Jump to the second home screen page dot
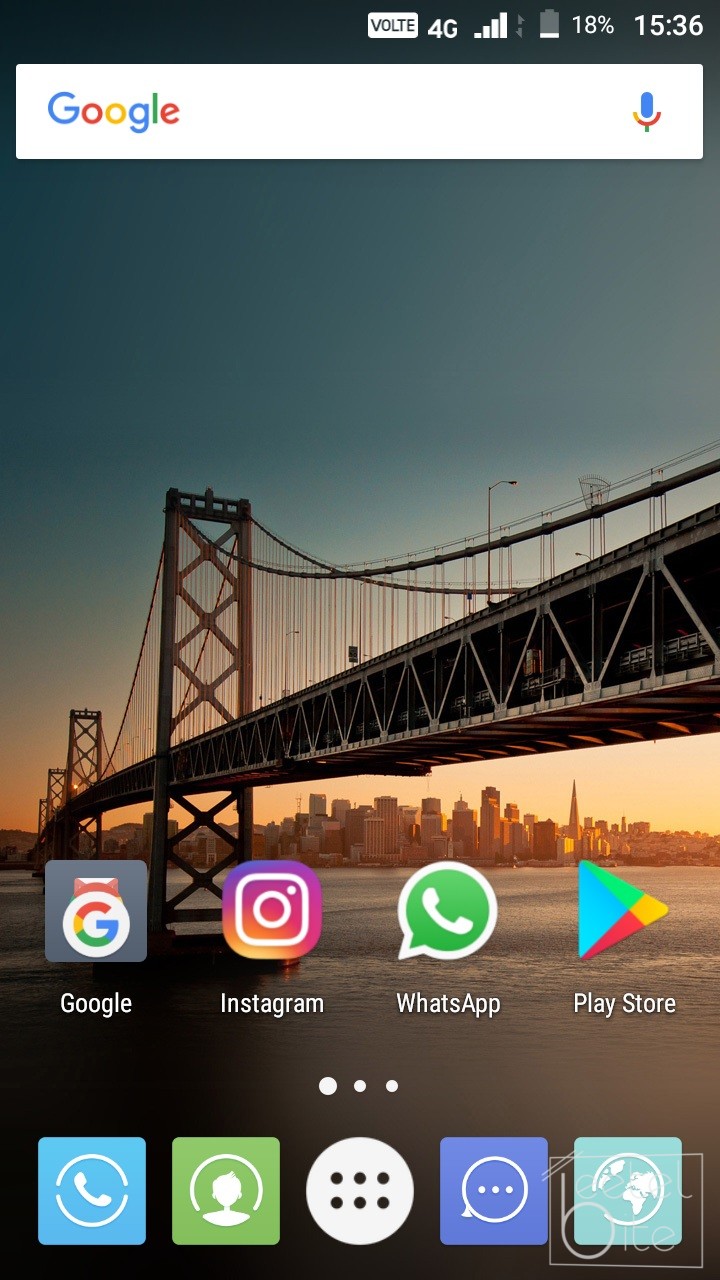The height and width of the screenshot is (1280, 720). (x=360, y=1086)
